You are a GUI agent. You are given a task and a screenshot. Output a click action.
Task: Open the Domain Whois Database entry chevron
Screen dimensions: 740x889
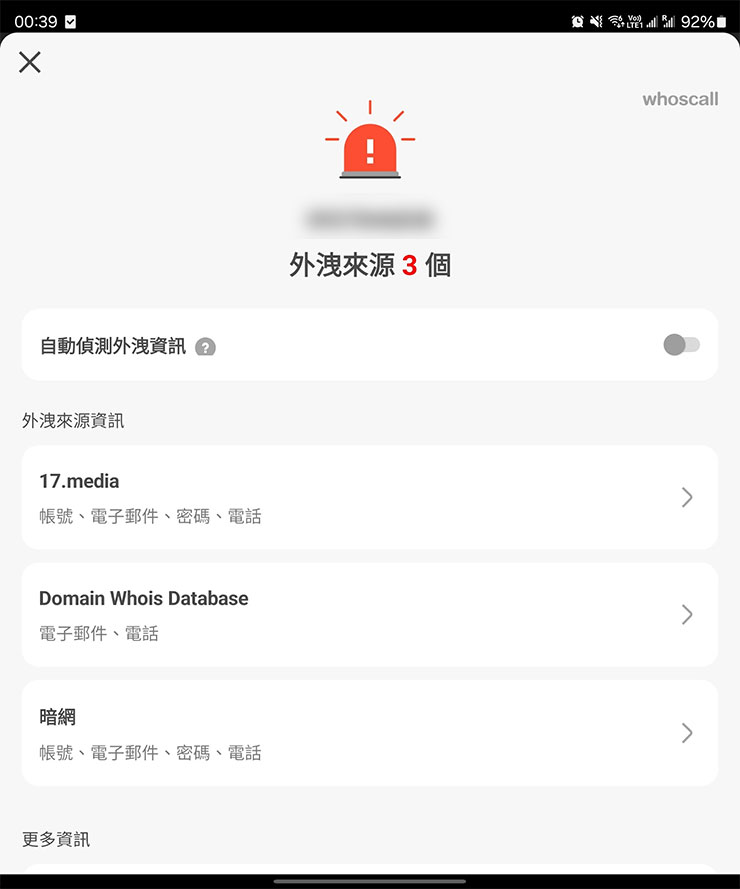(687, 615)
